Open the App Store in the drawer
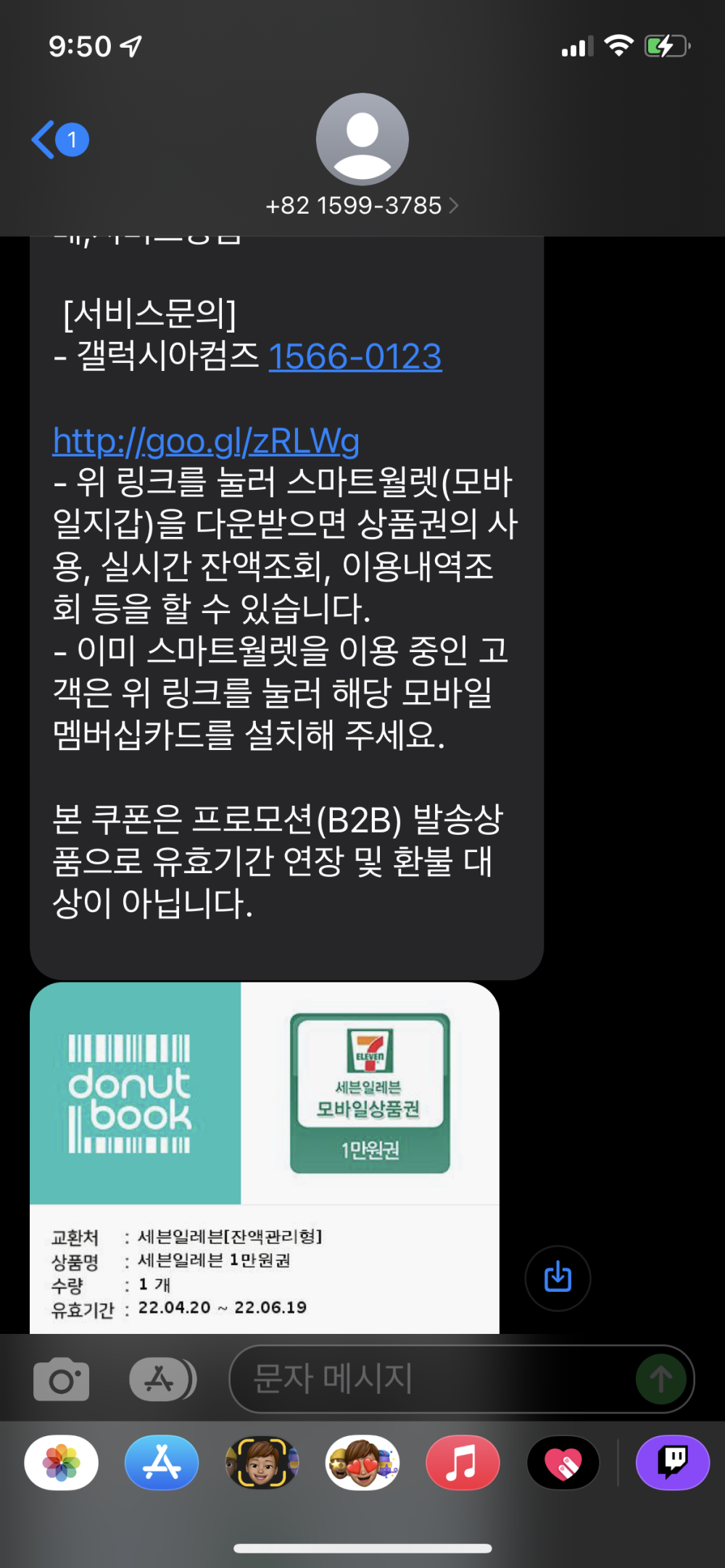 tap(162, 1462)
